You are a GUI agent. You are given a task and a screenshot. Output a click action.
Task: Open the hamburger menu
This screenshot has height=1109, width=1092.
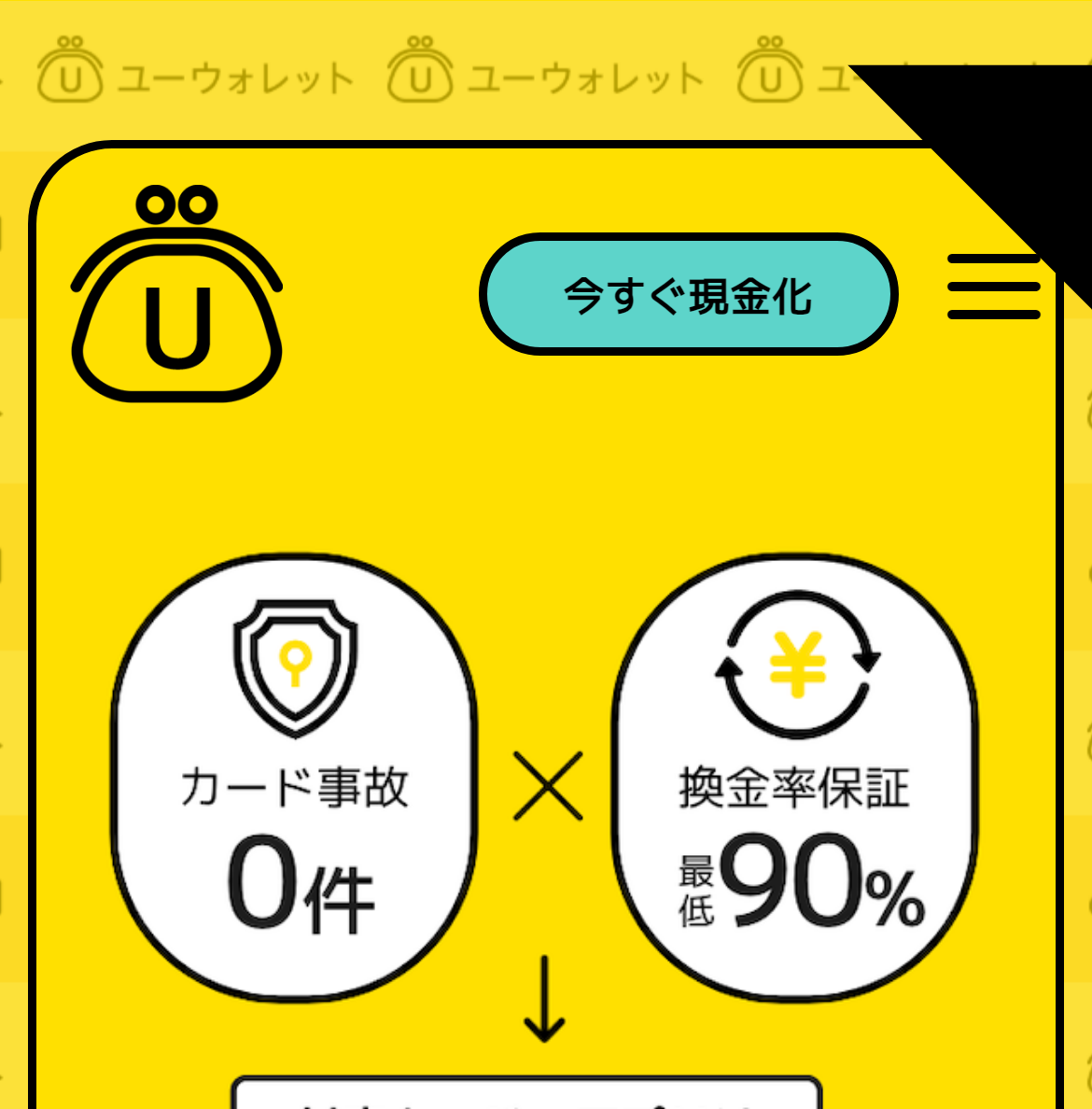click(x=993, y=288)
